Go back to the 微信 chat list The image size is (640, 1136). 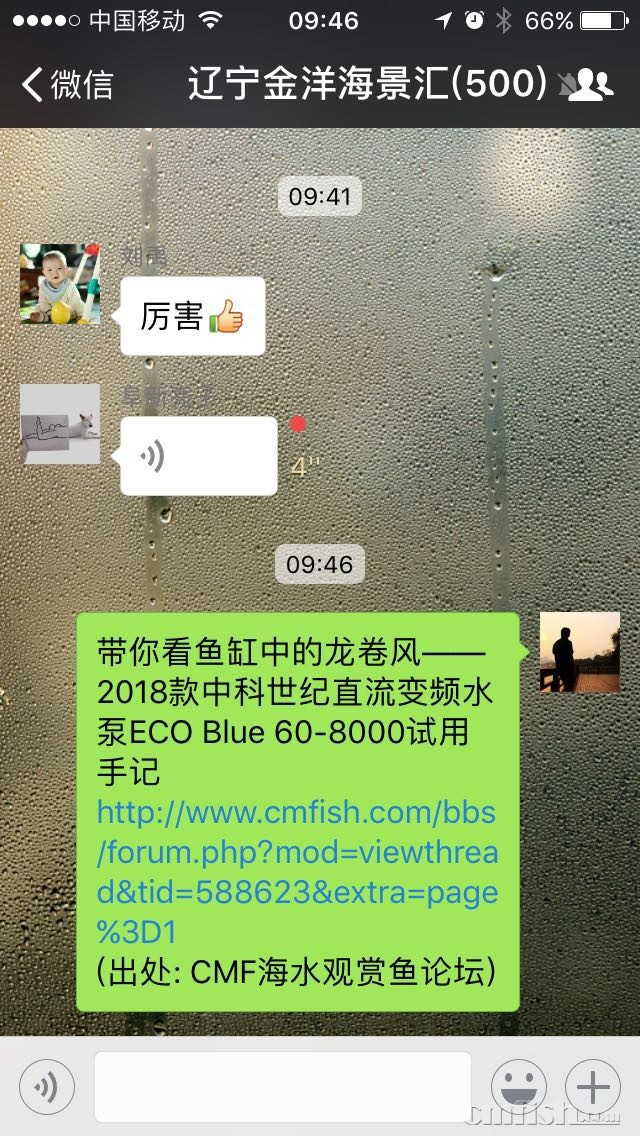(68, 85)
